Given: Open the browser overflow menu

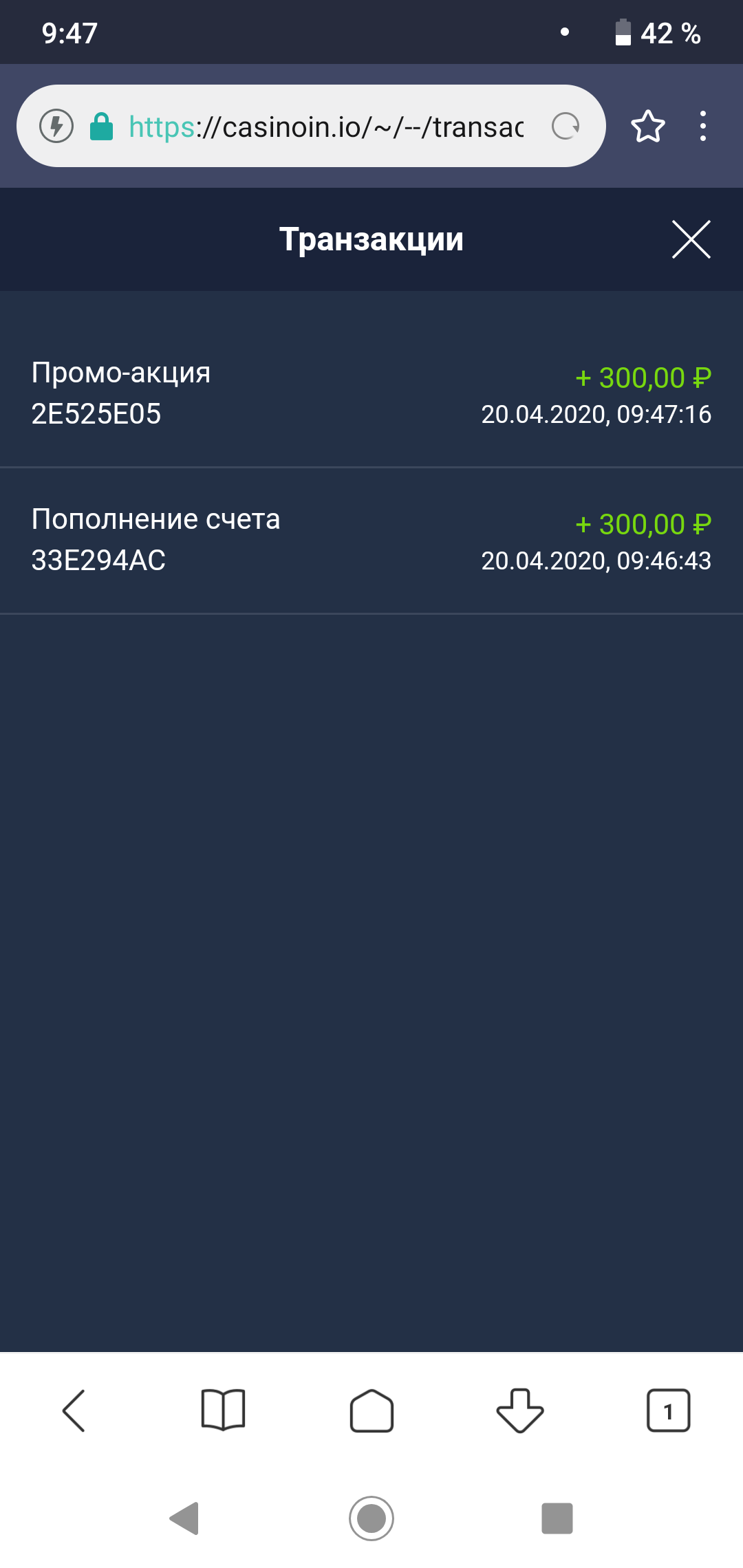Looking at the screenshot, I should pos(702,127).
